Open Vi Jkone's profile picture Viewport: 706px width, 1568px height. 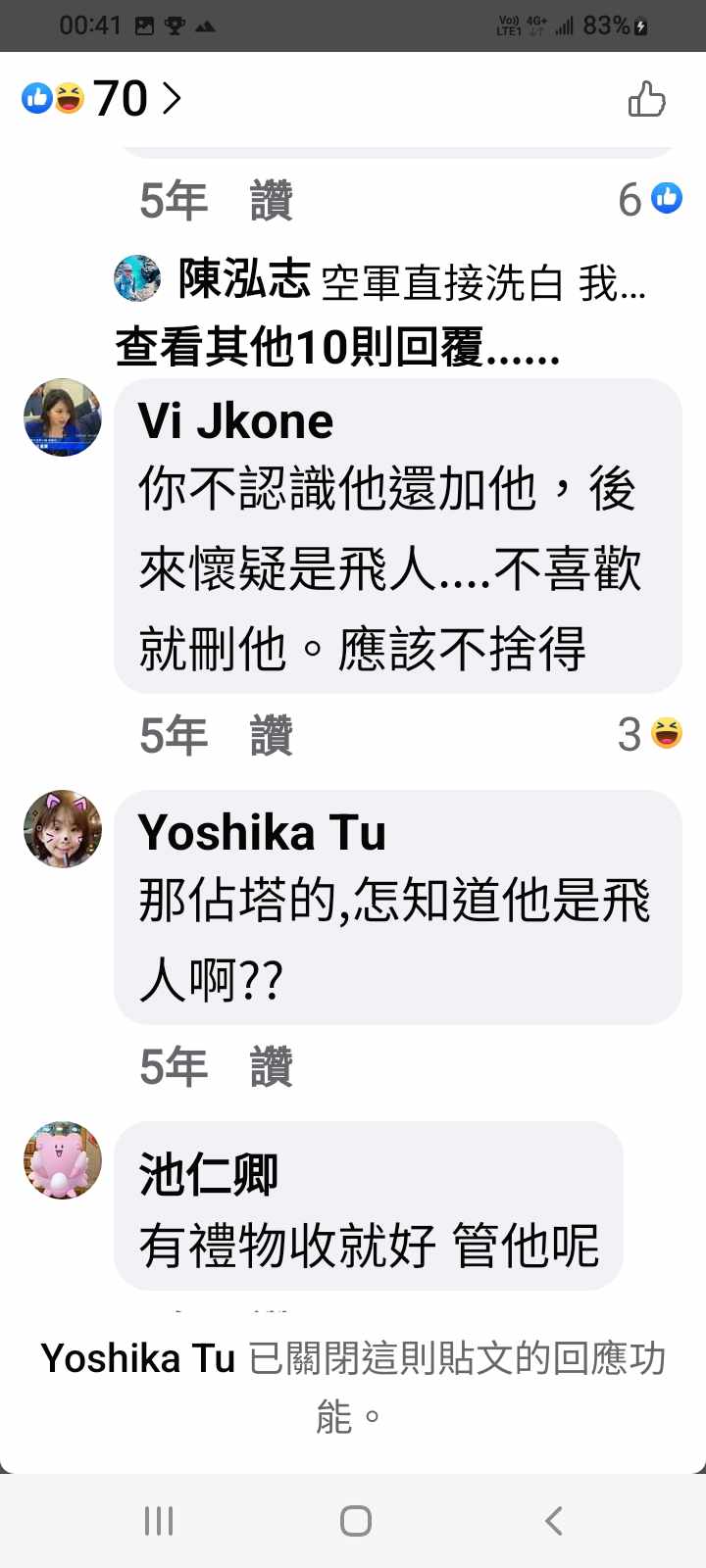63,417
